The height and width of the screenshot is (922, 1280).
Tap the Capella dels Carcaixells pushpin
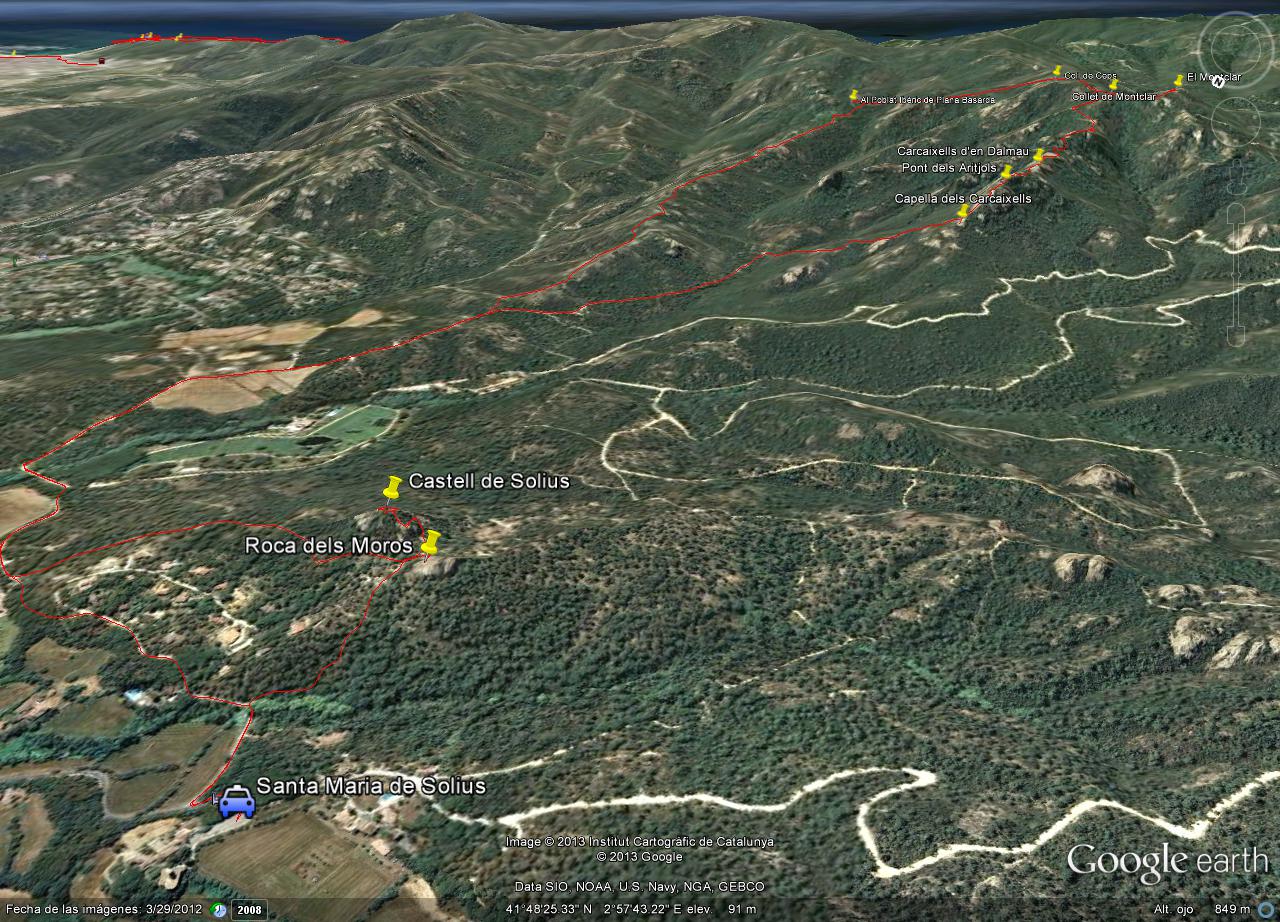click(962, 211)
